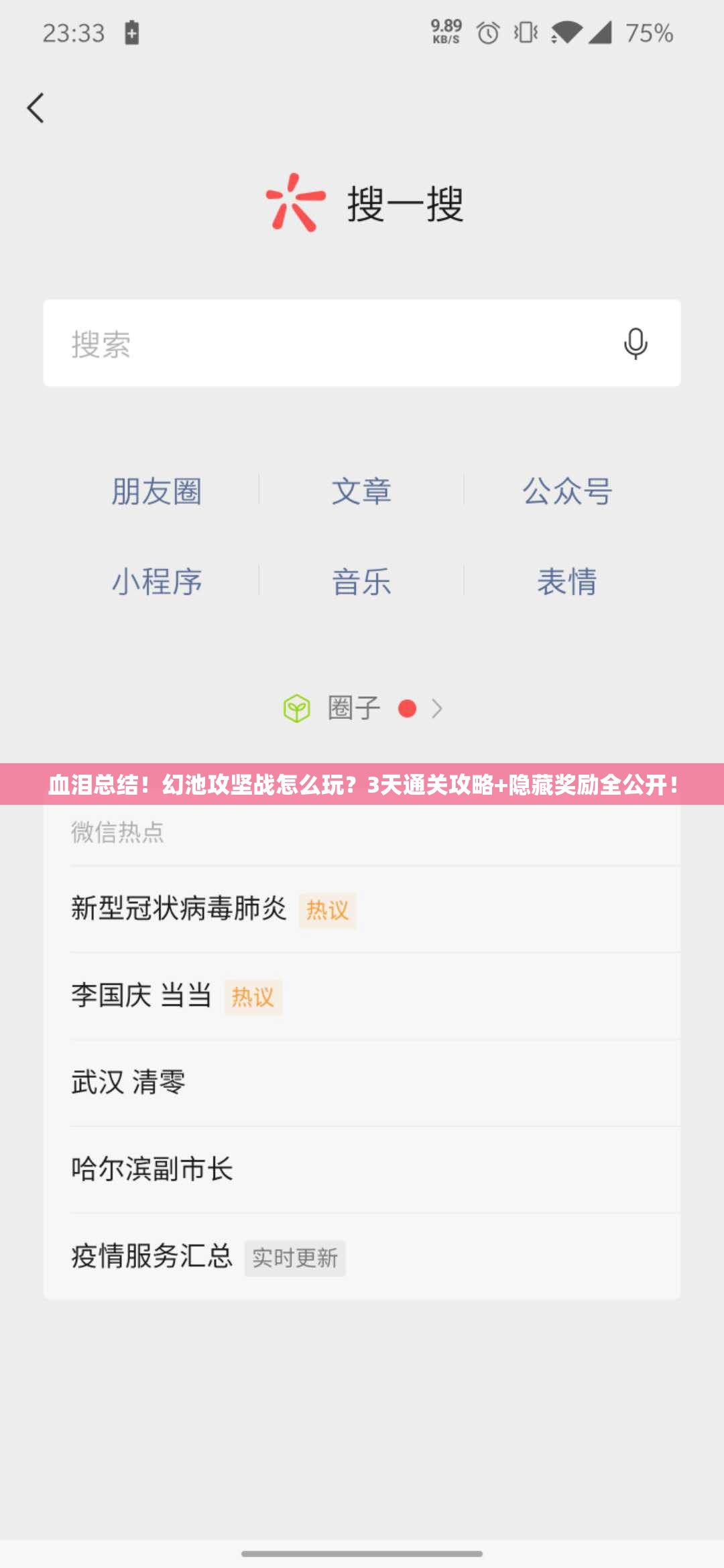This screenshot has height=1568, width=724.
Task: Tap the 实时更新 label beside 疫情服务汇总
Action: pyautogui.click(x=296, y=1258)
